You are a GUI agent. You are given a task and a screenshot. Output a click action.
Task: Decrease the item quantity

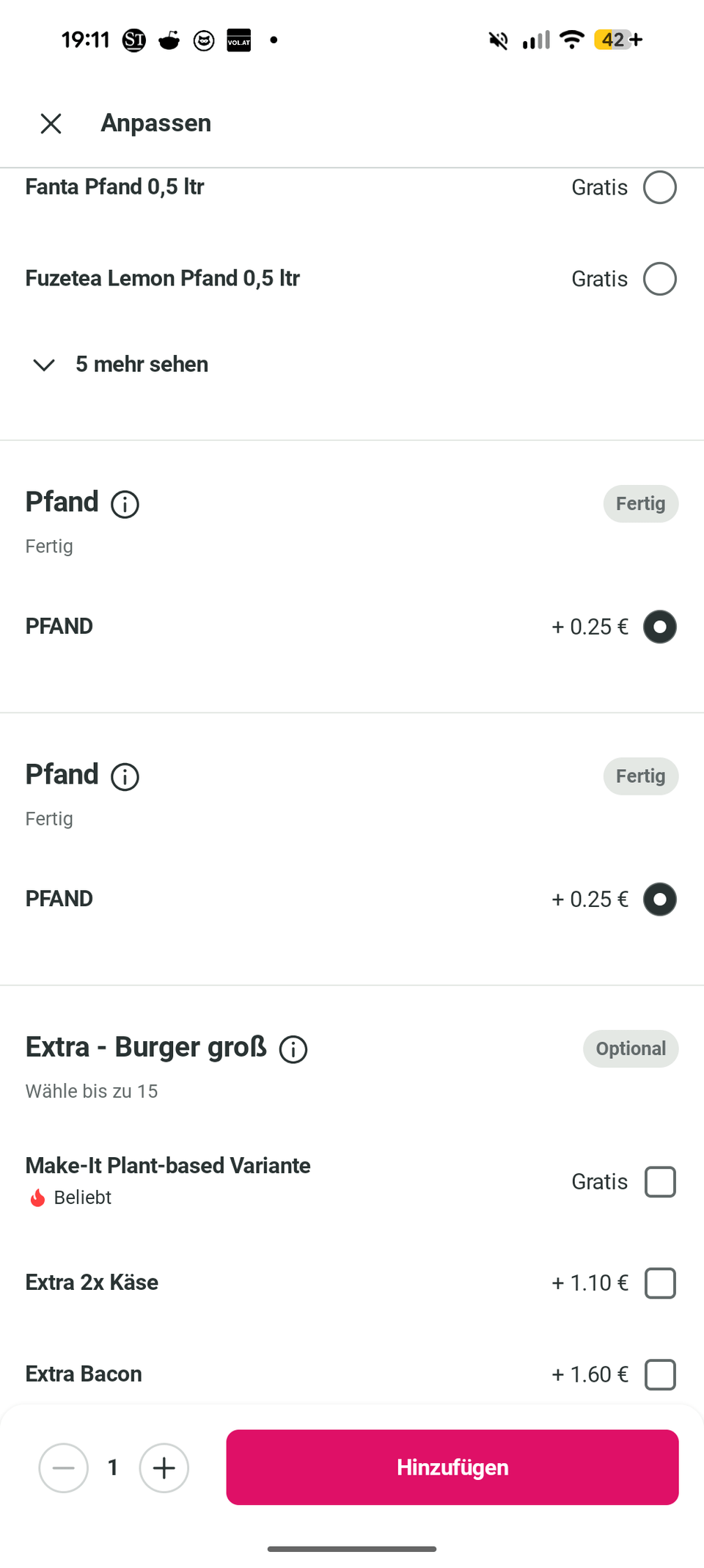click(64, 1468)
